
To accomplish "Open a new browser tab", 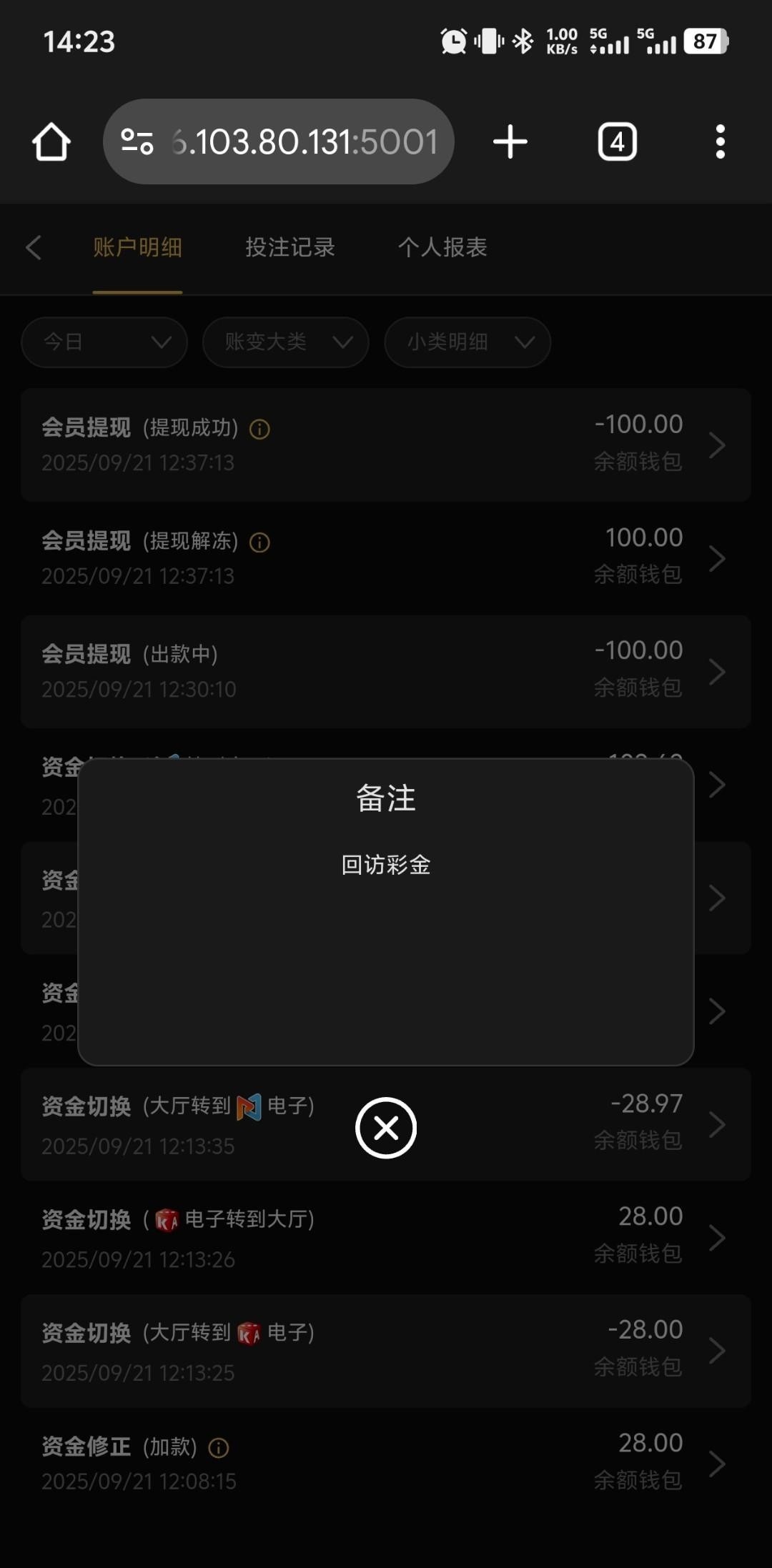I will click(x=510, y=142).
